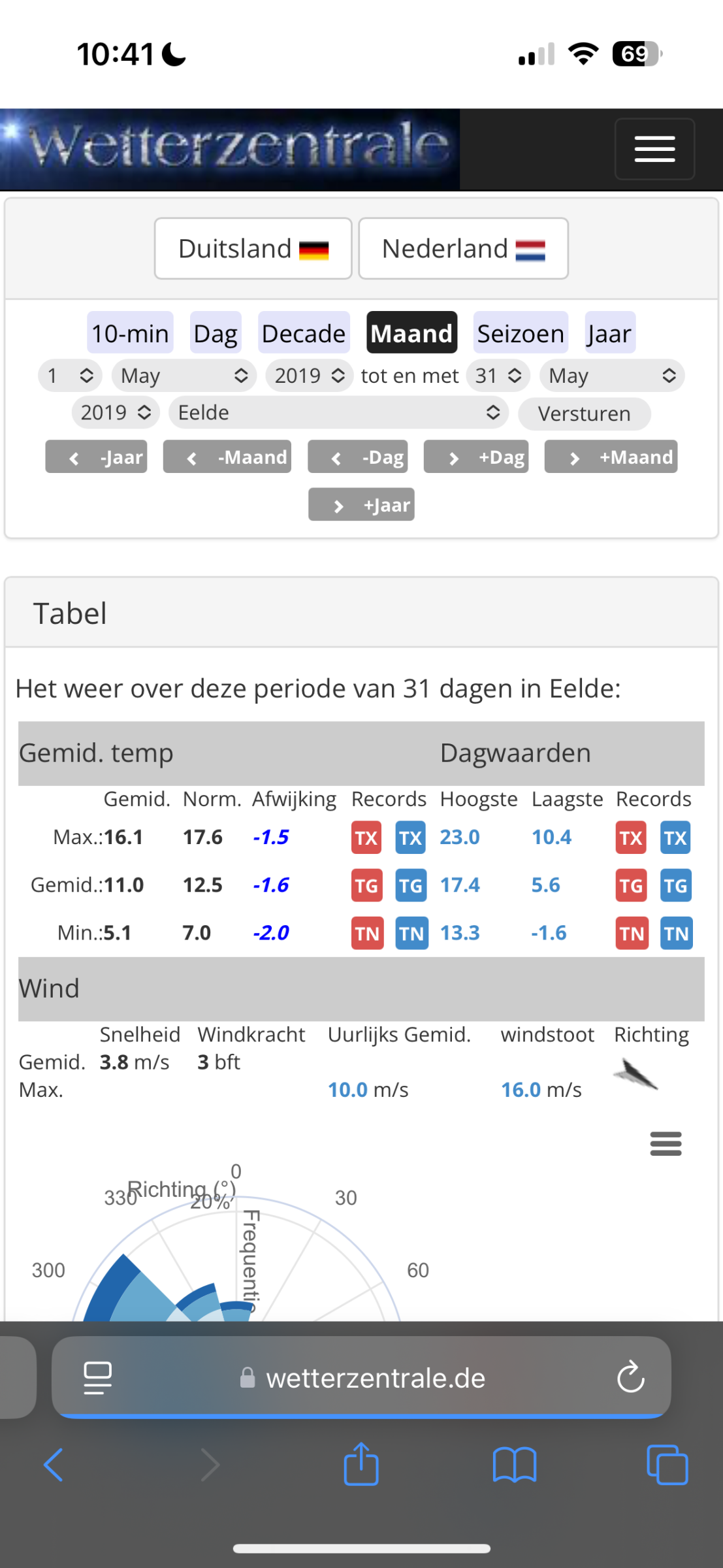This screenshot has width=723, height=1568.
Task: Select the Duitsland country button
Action: tap(253, 249)
